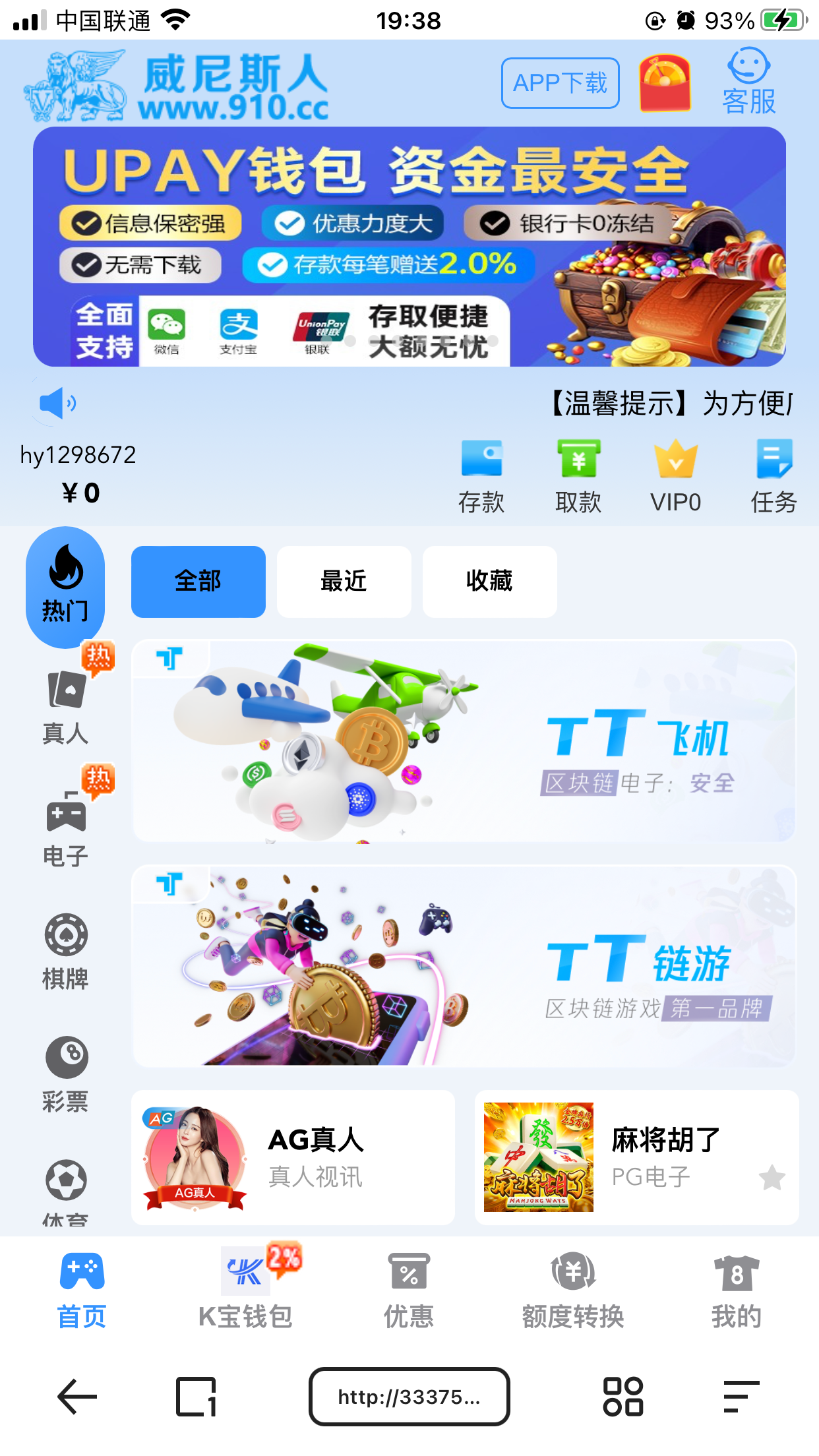Select the 全部 filter tab

[x=198, y=582]
